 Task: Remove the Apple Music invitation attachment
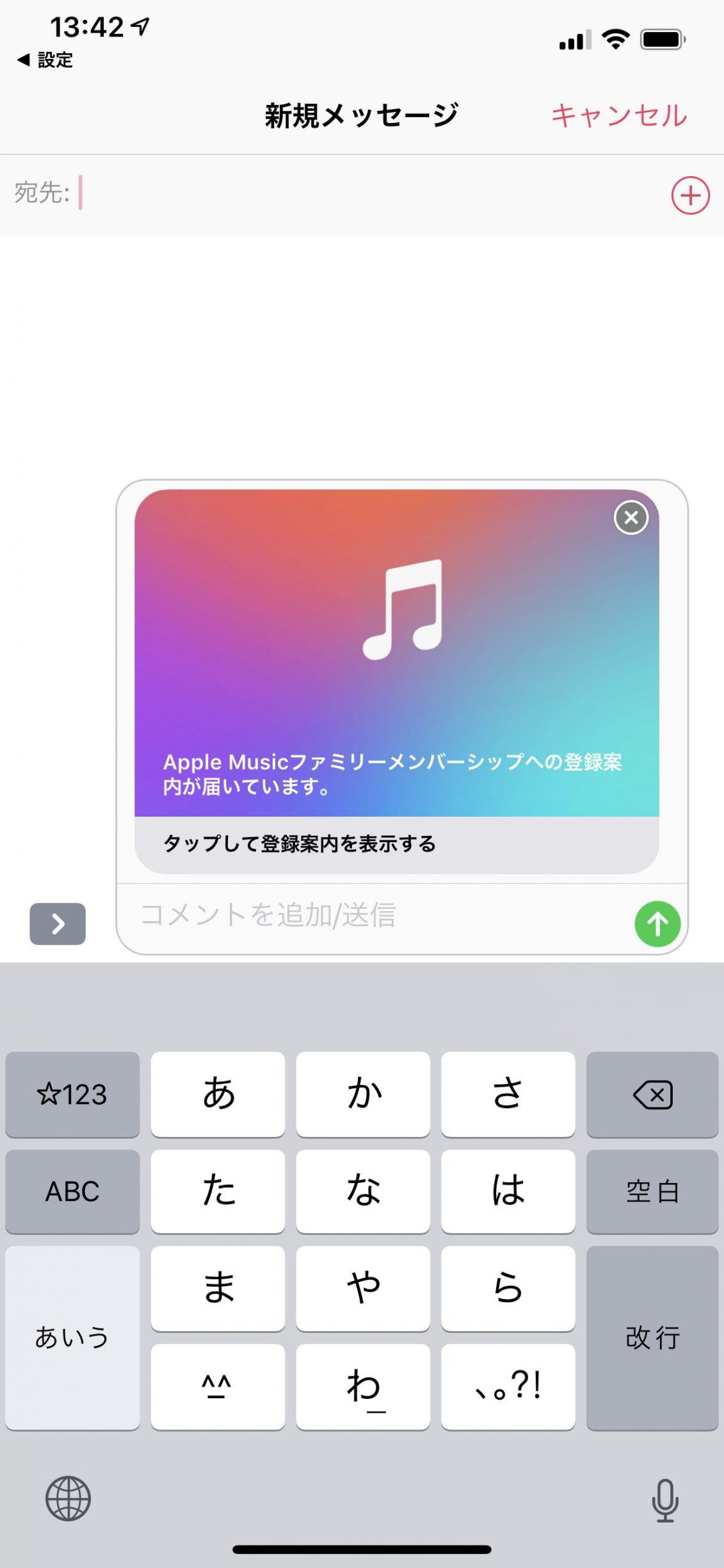pos(631,518)
